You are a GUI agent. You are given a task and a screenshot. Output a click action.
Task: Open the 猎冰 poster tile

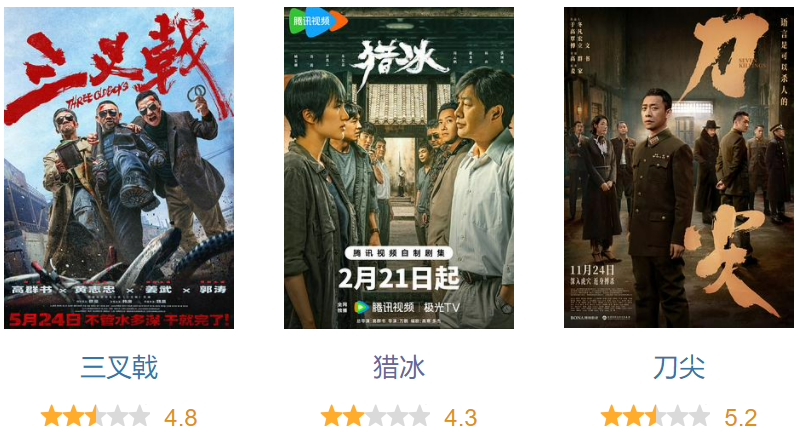click(x=399, y=168)
